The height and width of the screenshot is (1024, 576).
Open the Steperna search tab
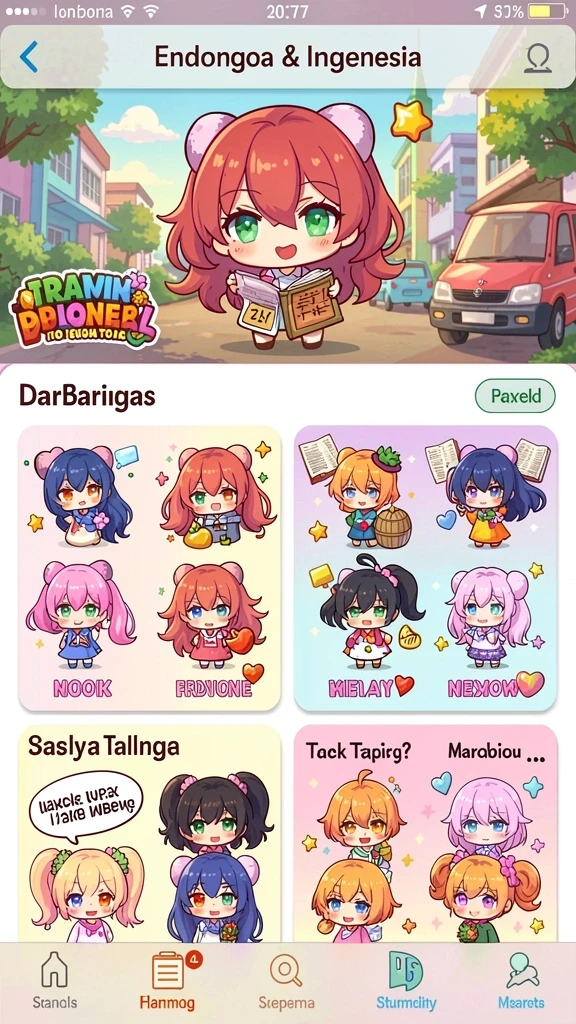point(286,981)
